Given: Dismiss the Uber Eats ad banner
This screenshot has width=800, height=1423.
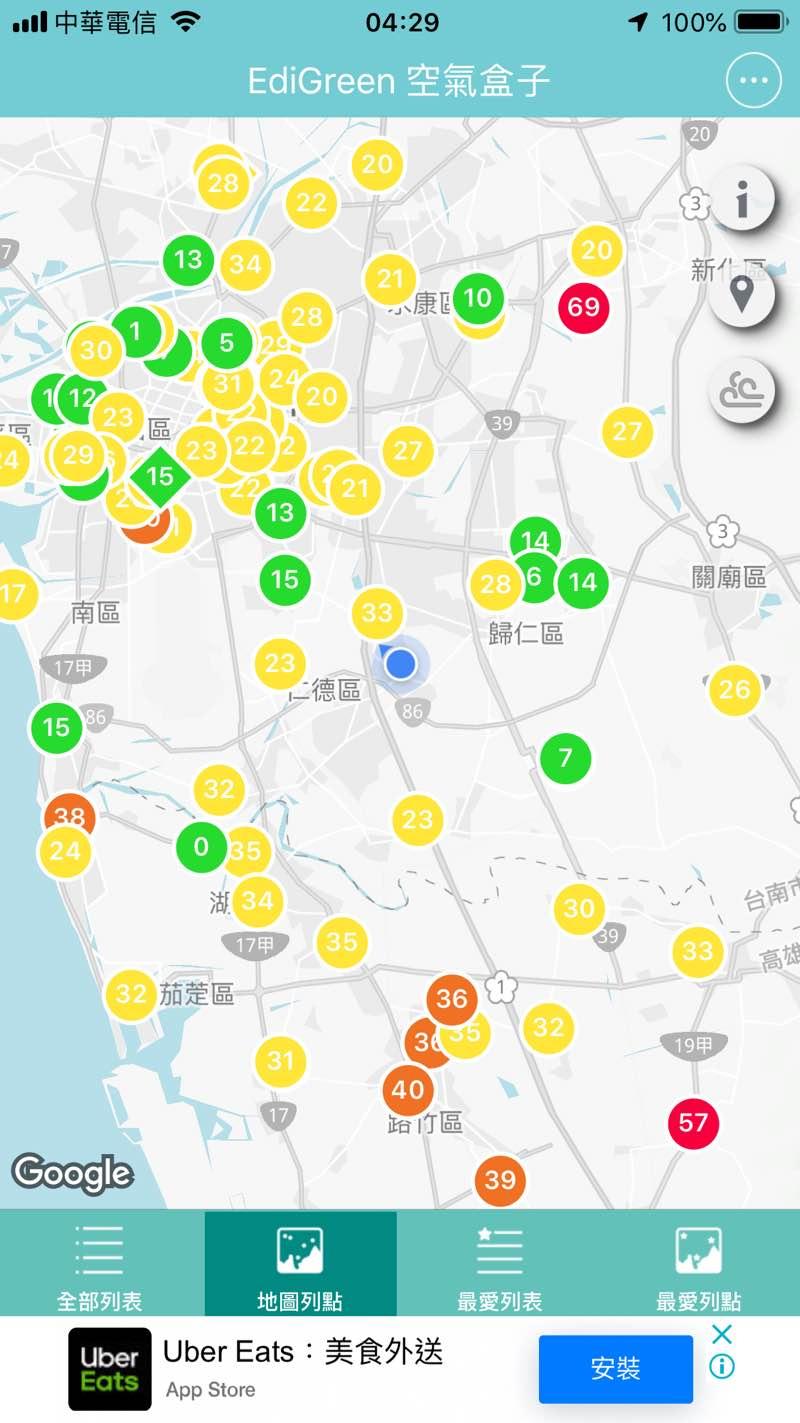Looking at the screenshot, I should pyautogui.click(x=722, y=1334).
